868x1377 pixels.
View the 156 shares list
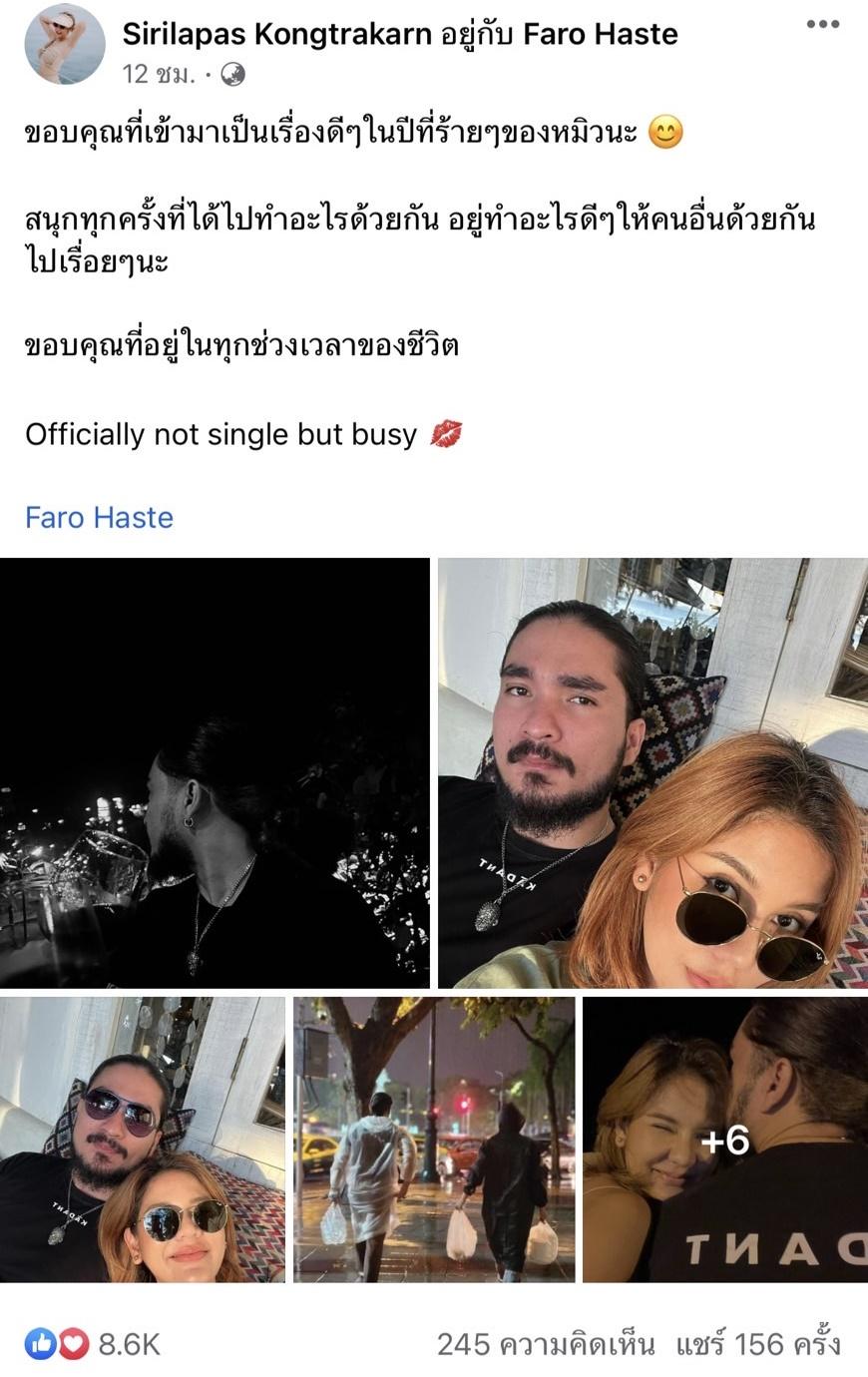[757, 1343]
